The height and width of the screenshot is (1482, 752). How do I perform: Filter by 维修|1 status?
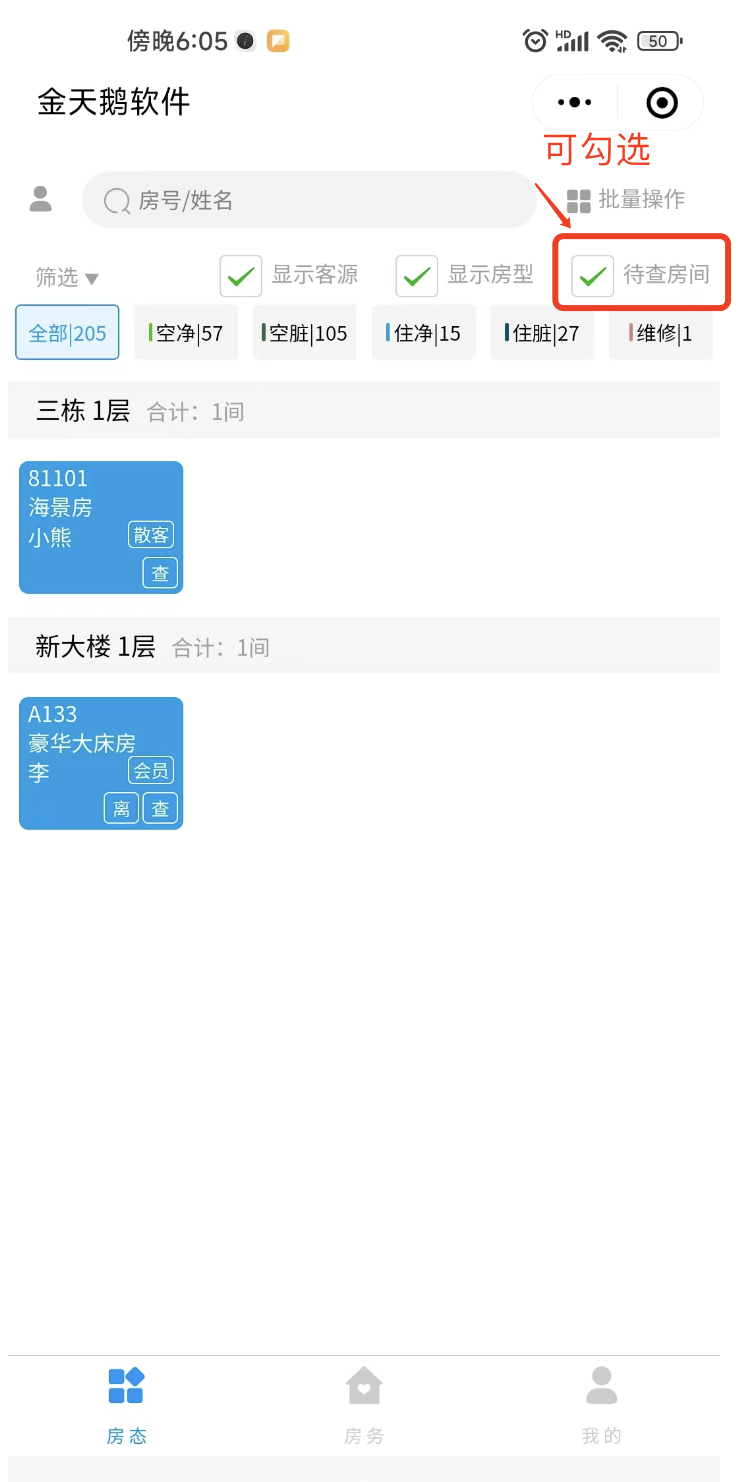point(661,333)
